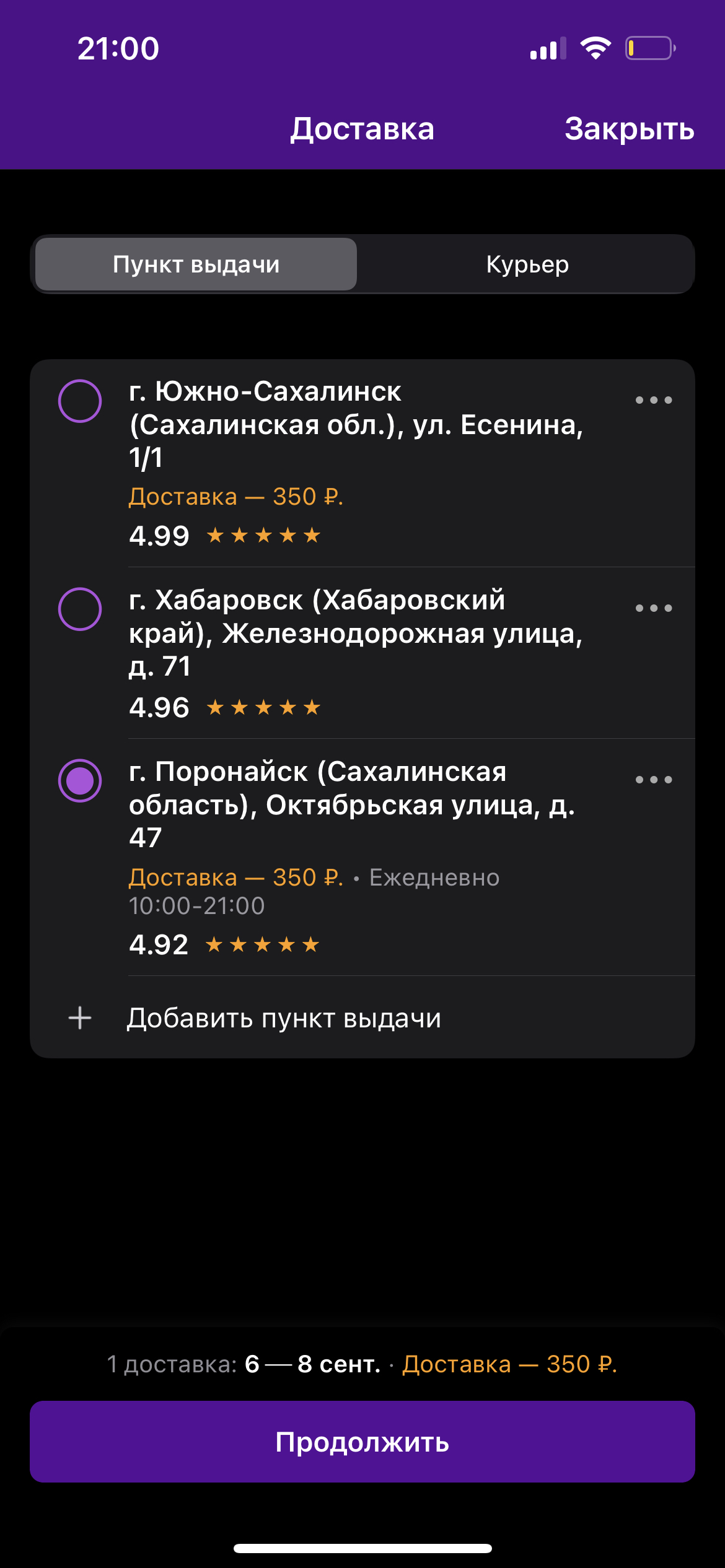Viewport: 725px width, 1568px height.
Task: Select the Хабаровск pickup point
Action: point(80,609)
